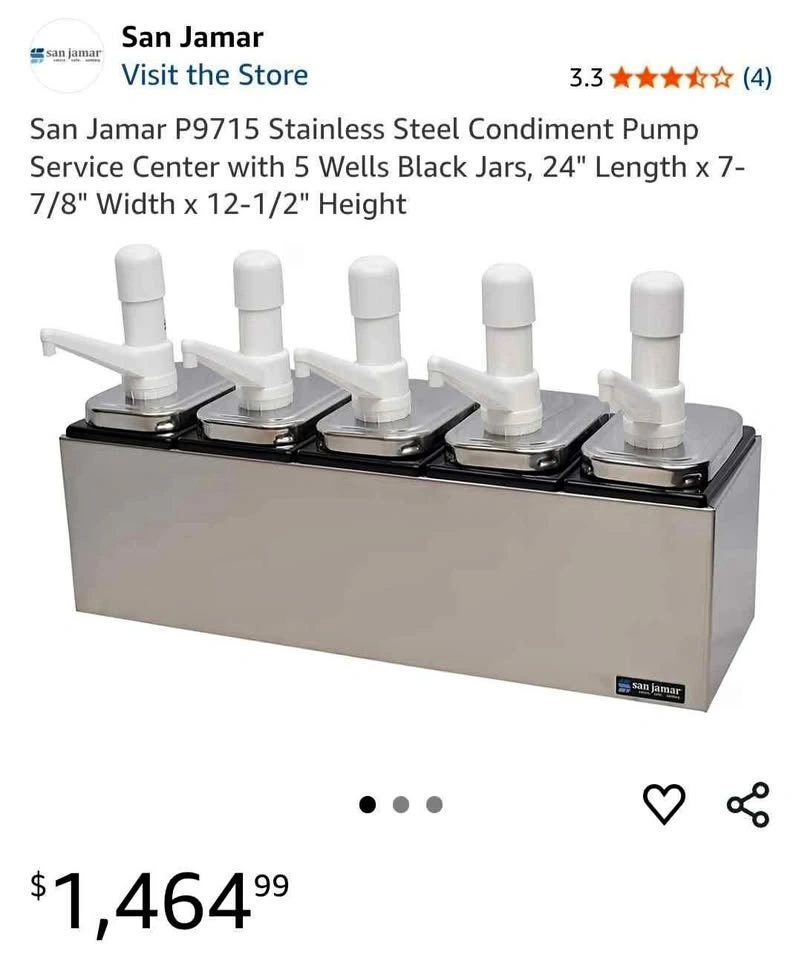Share this product listing
The image size is (802, 960).
[748, 804]
